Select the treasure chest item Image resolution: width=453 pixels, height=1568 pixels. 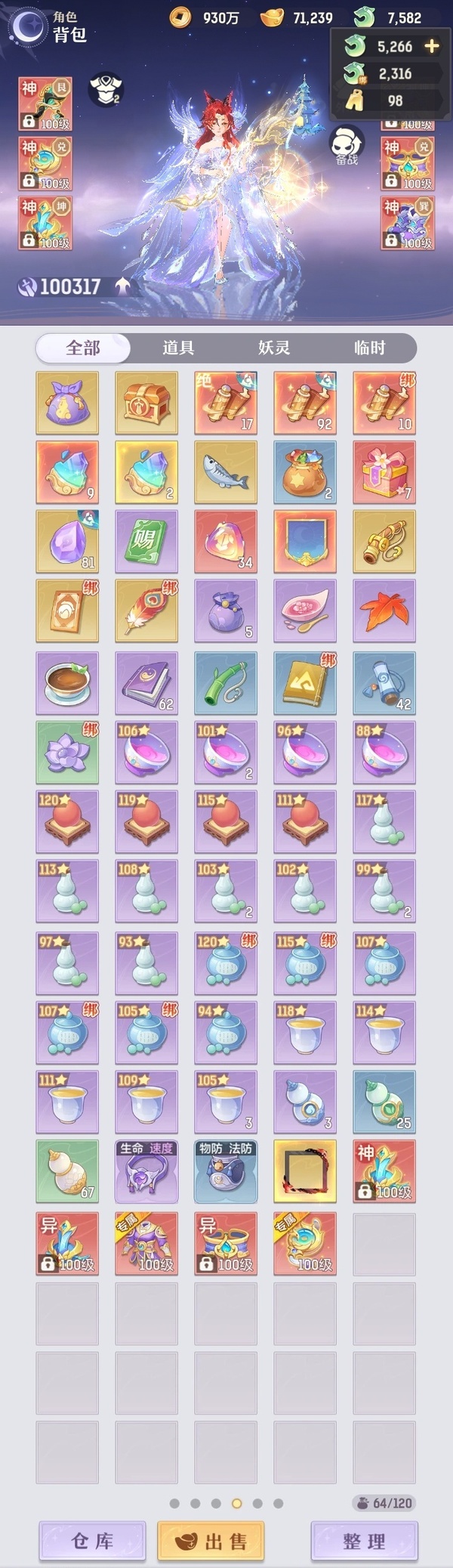(x=146, y=403)
